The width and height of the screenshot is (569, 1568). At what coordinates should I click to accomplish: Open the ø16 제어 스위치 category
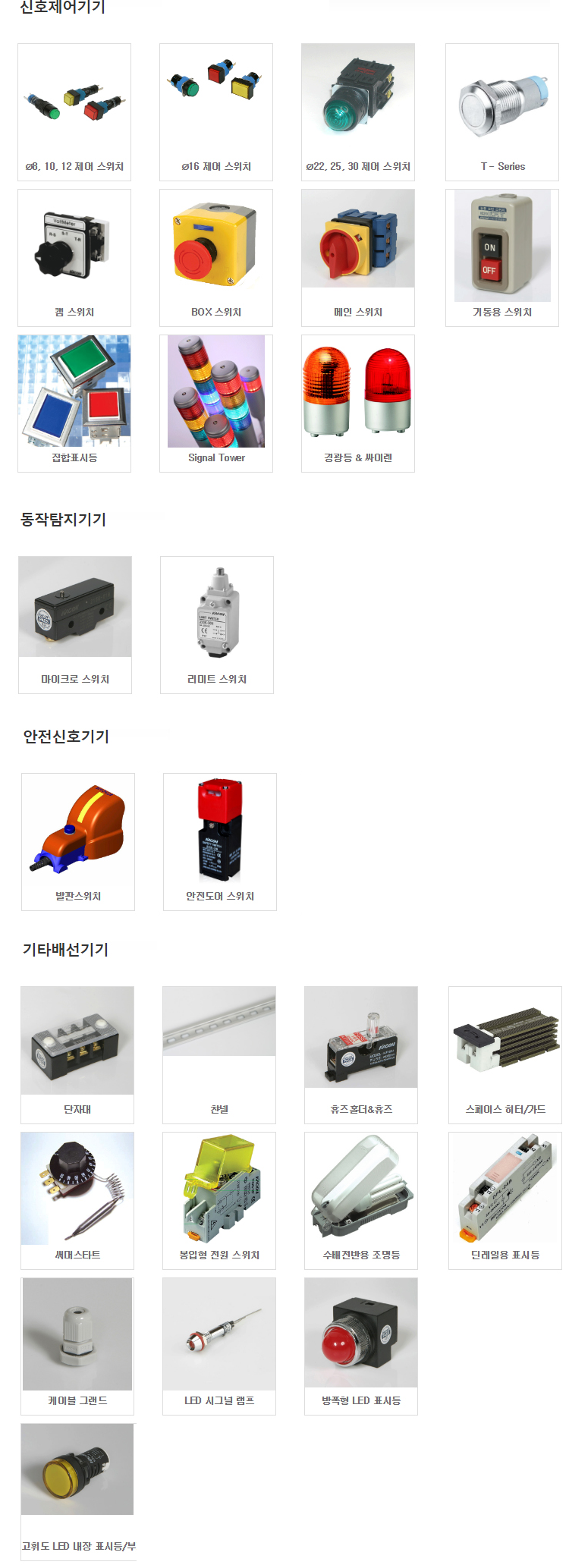click(x=216, y=112)
